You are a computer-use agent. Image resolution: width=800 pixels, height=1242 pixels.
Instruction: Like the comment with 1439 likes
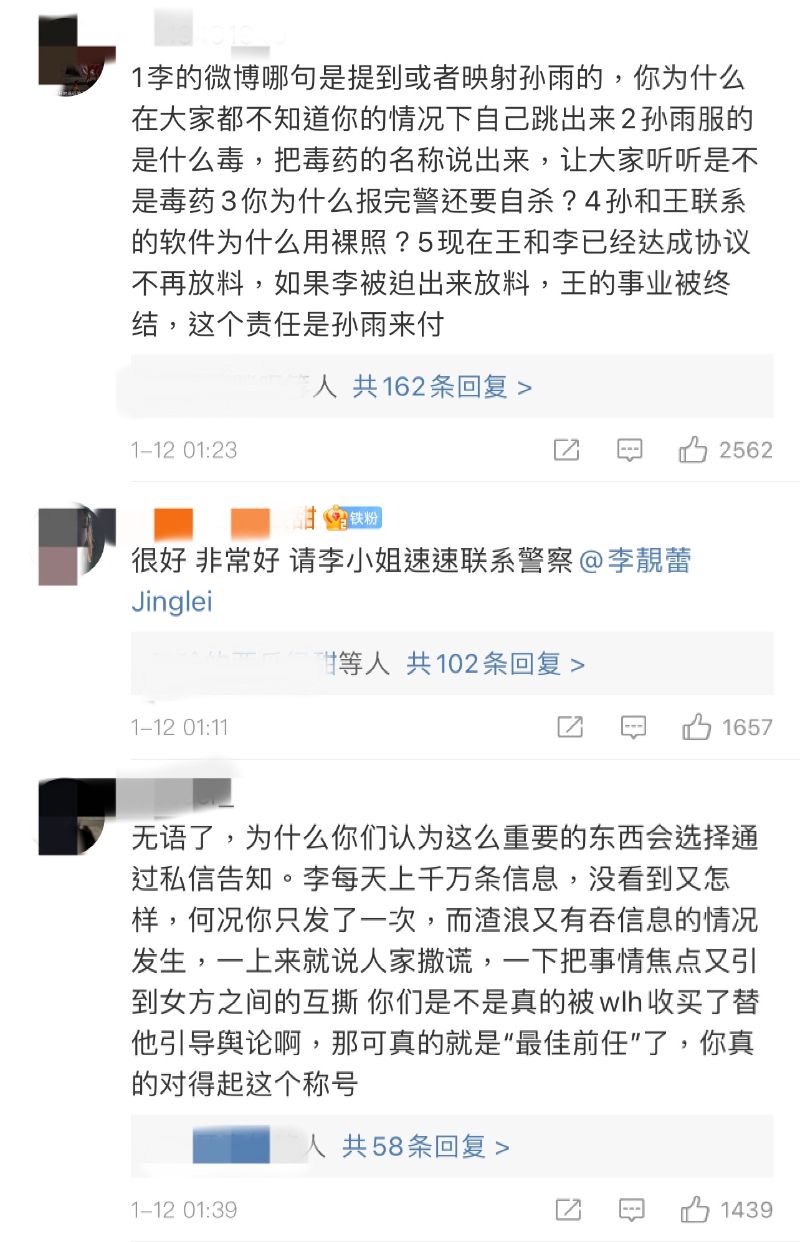[x=694, y=1210]
